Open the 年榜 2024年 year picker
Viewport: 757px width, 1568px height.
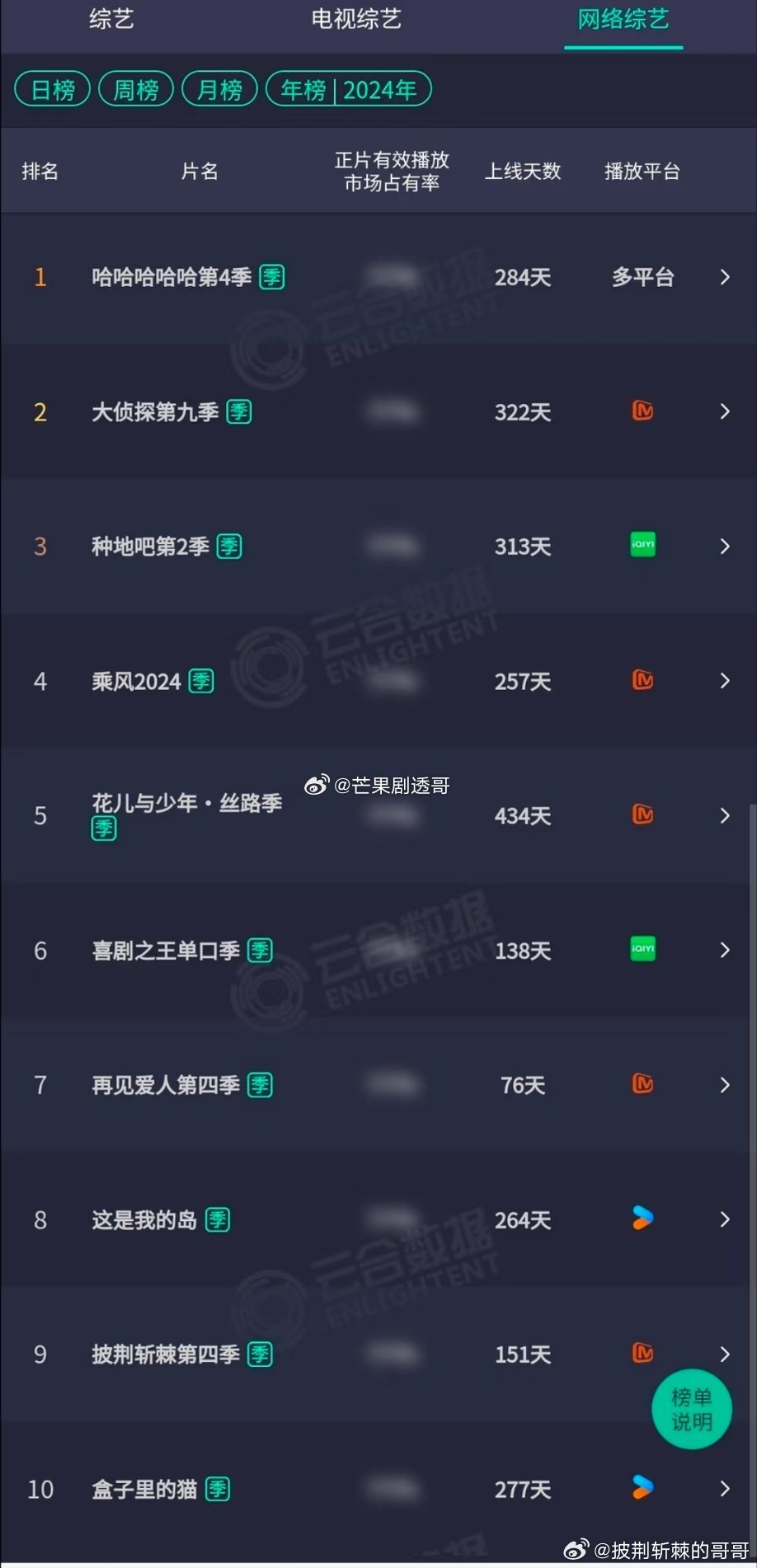pyautogui.click(x=348, y=89)
